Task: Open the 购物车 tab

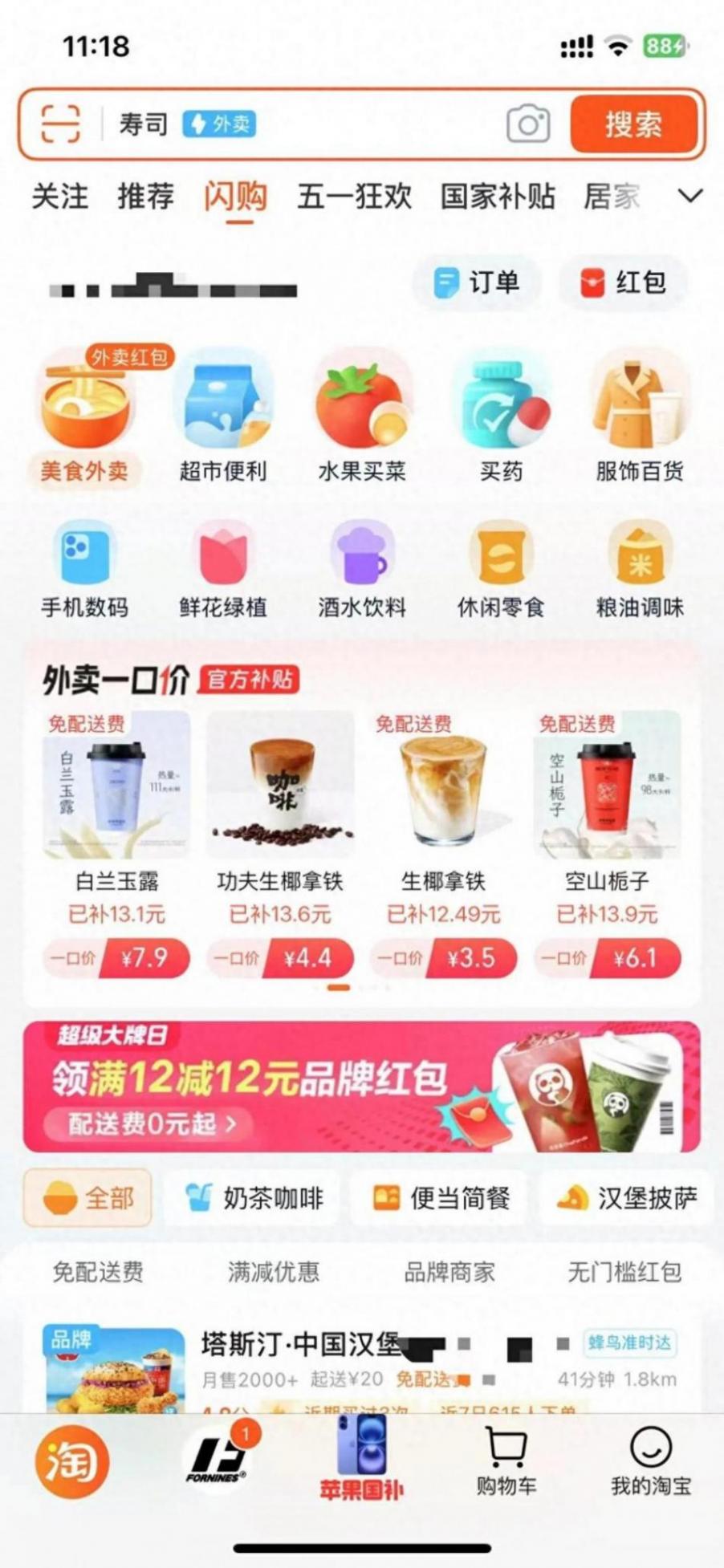Action: [506, 1462]
